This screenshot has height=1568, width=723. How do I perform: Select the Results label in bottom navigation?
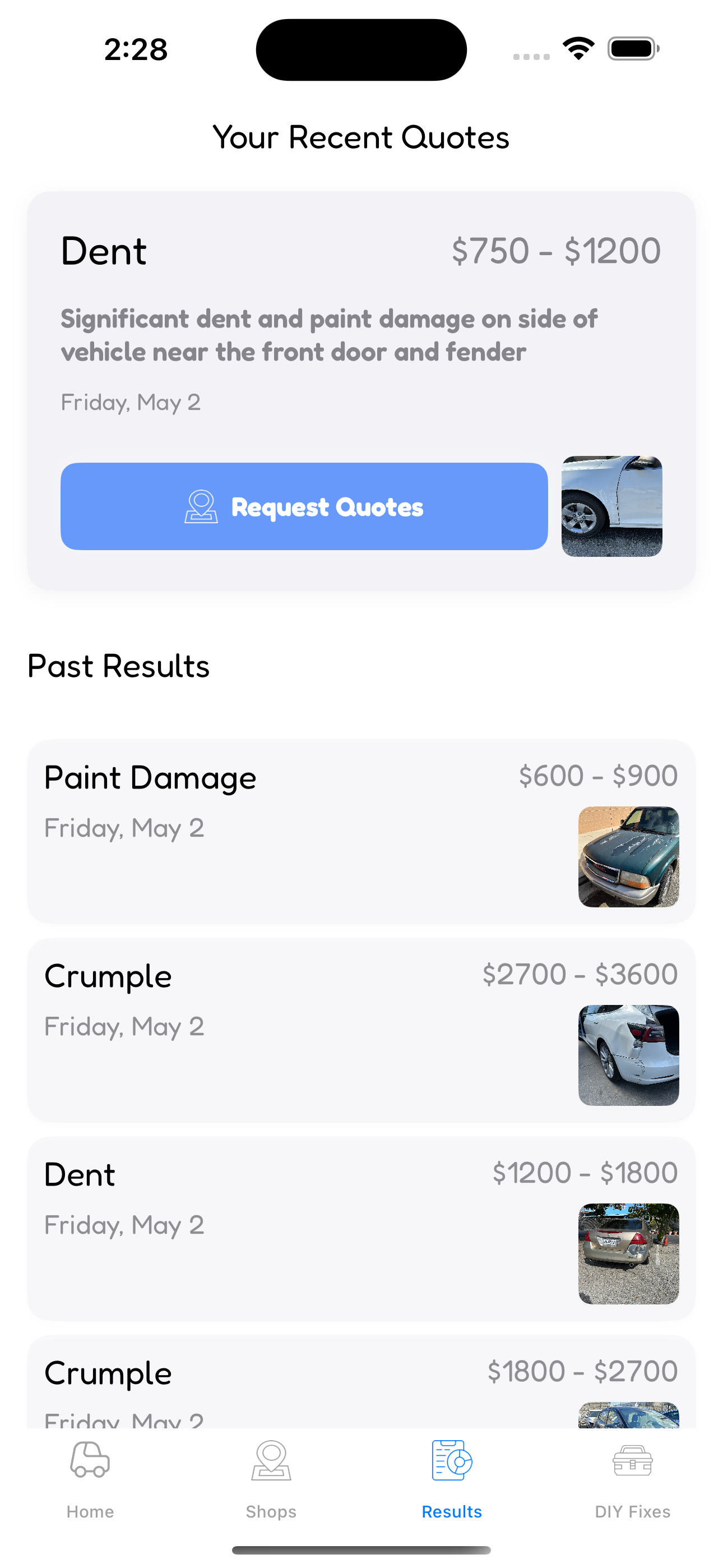click(451, 1511)
